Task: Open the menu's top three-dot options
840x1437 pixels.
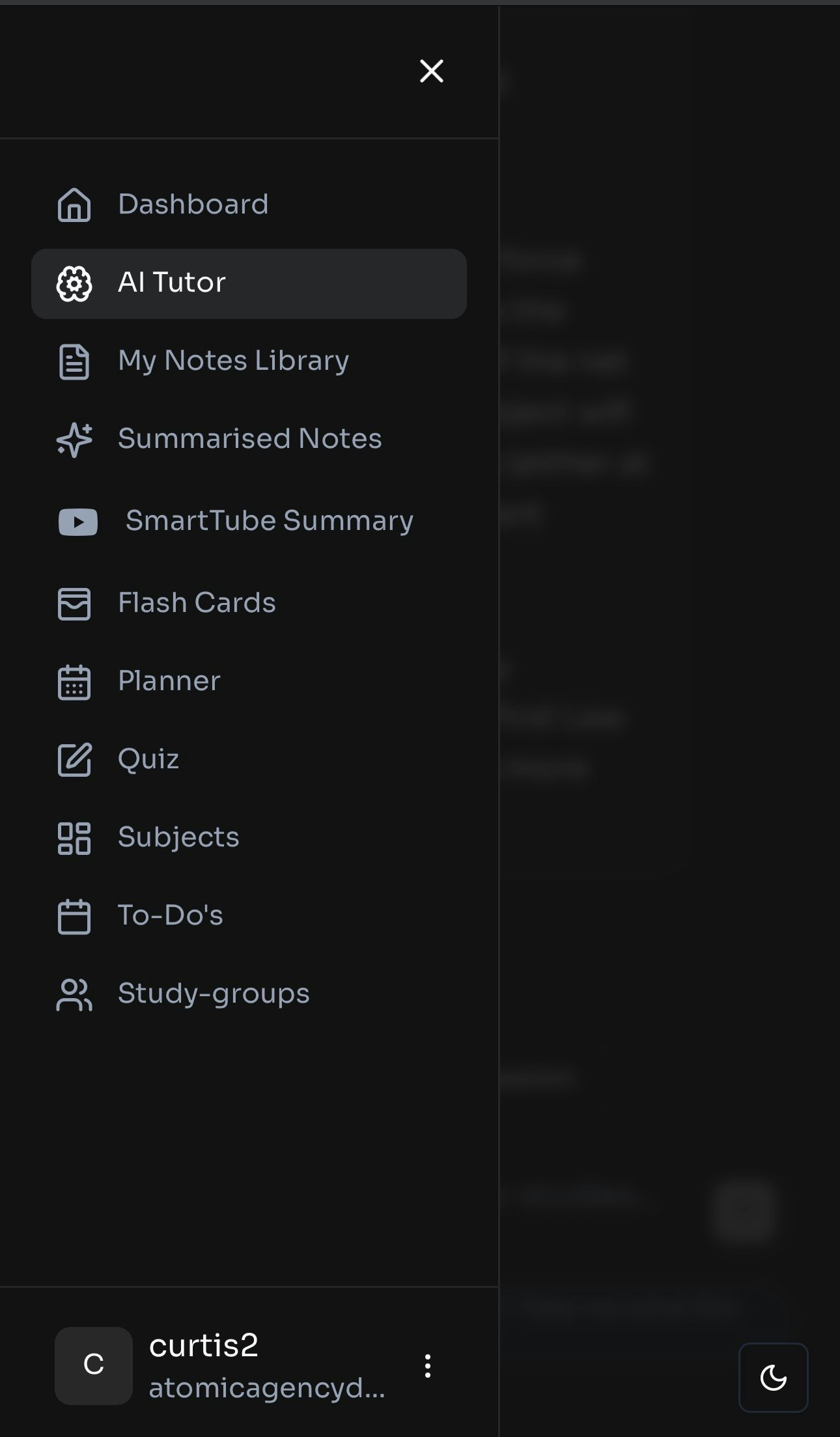Action: pos(428,162)
